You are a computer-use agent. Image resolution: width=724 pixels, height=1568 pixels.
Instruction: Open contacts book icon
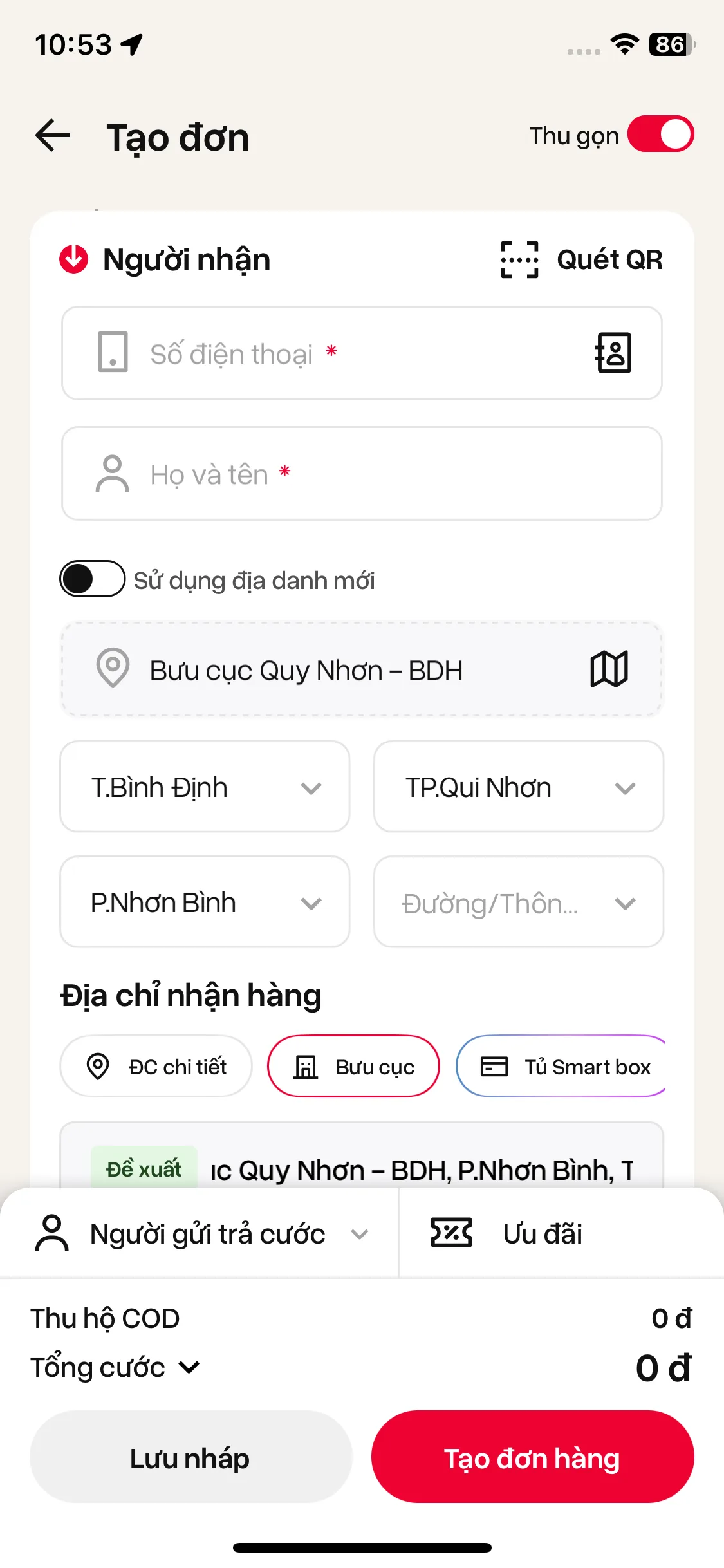[613, 353]
